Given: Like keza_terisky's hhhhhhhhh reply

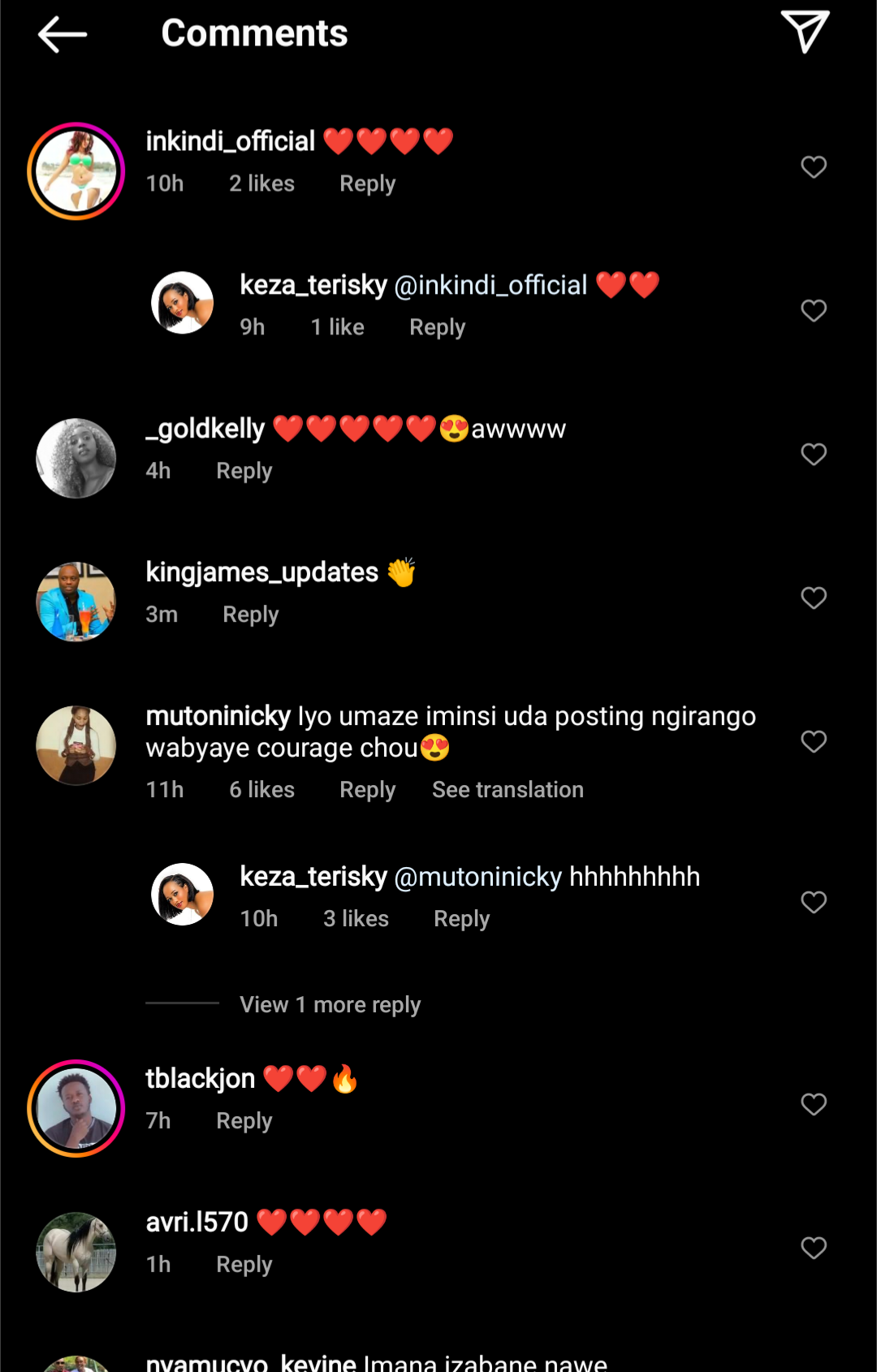Looking at the screenshot, I should 813,903.
